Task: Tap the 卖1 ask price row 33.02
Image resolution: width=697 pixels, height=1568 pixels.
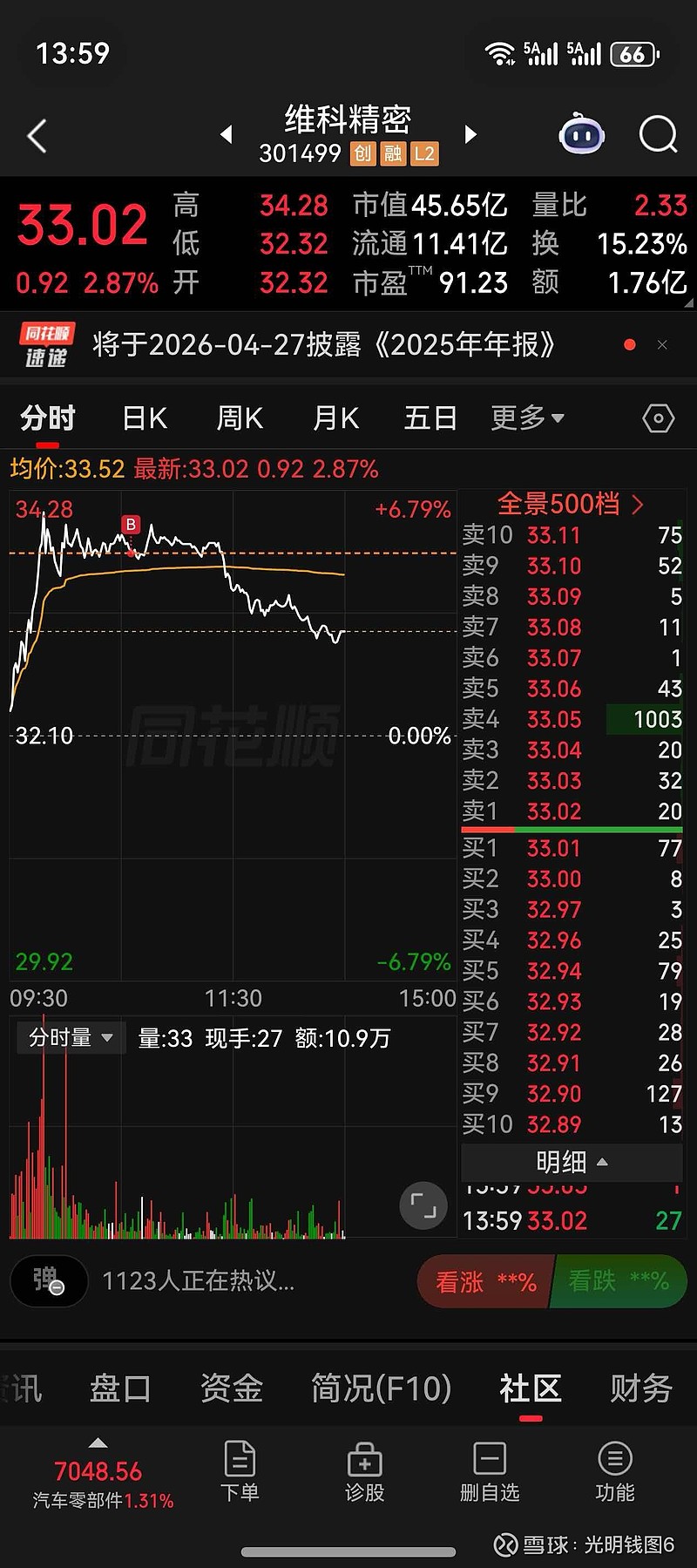Action: [x=571, y=811]
